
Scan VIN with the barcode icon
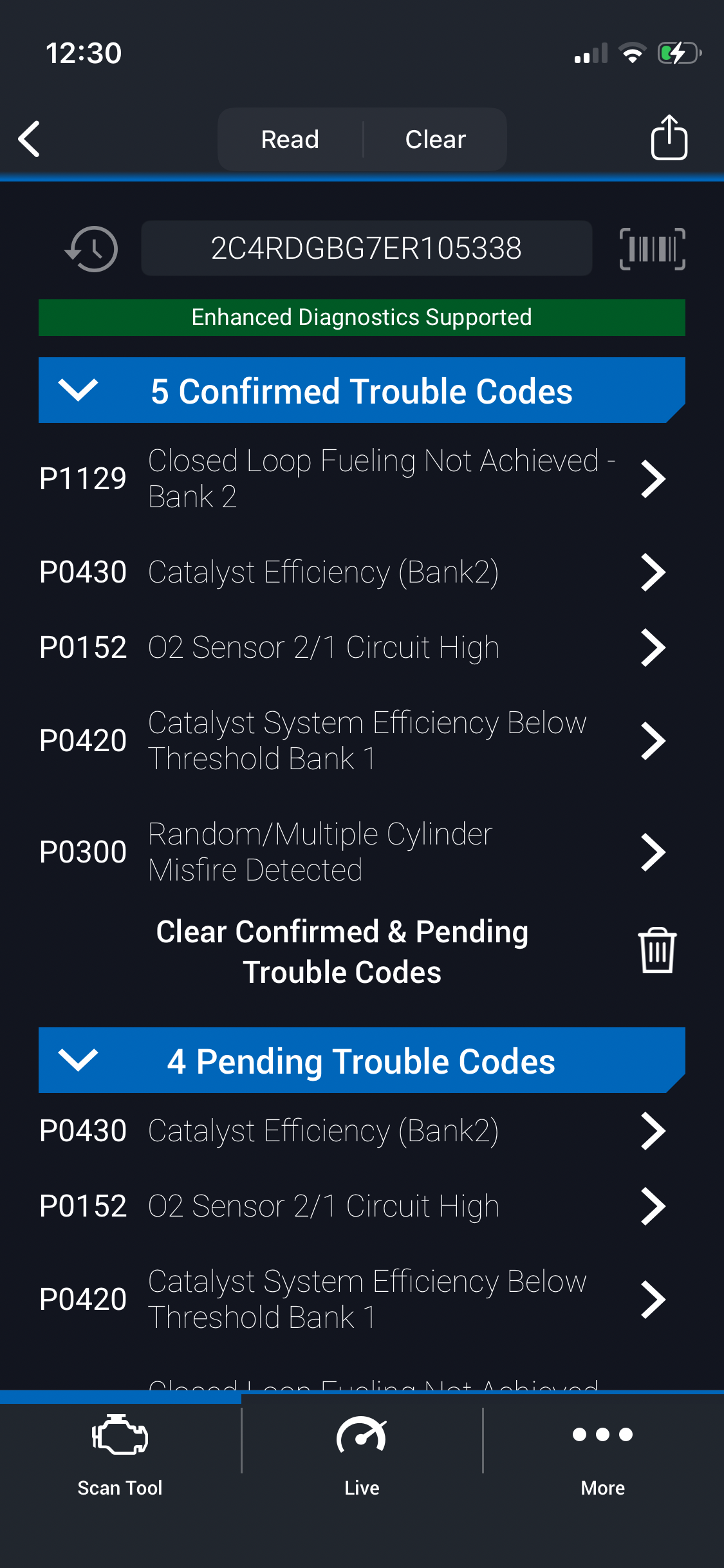click(652, 248)
